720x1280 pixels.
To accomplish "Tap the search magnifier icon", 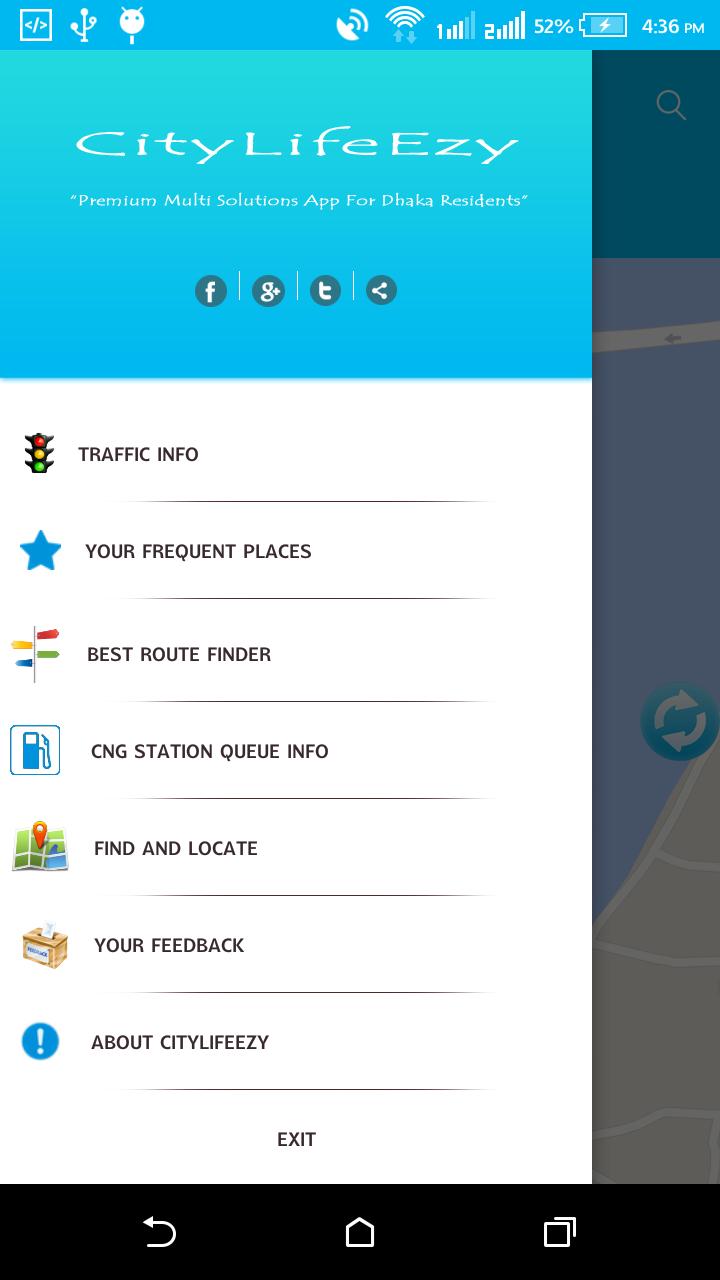I will [670, 104].
